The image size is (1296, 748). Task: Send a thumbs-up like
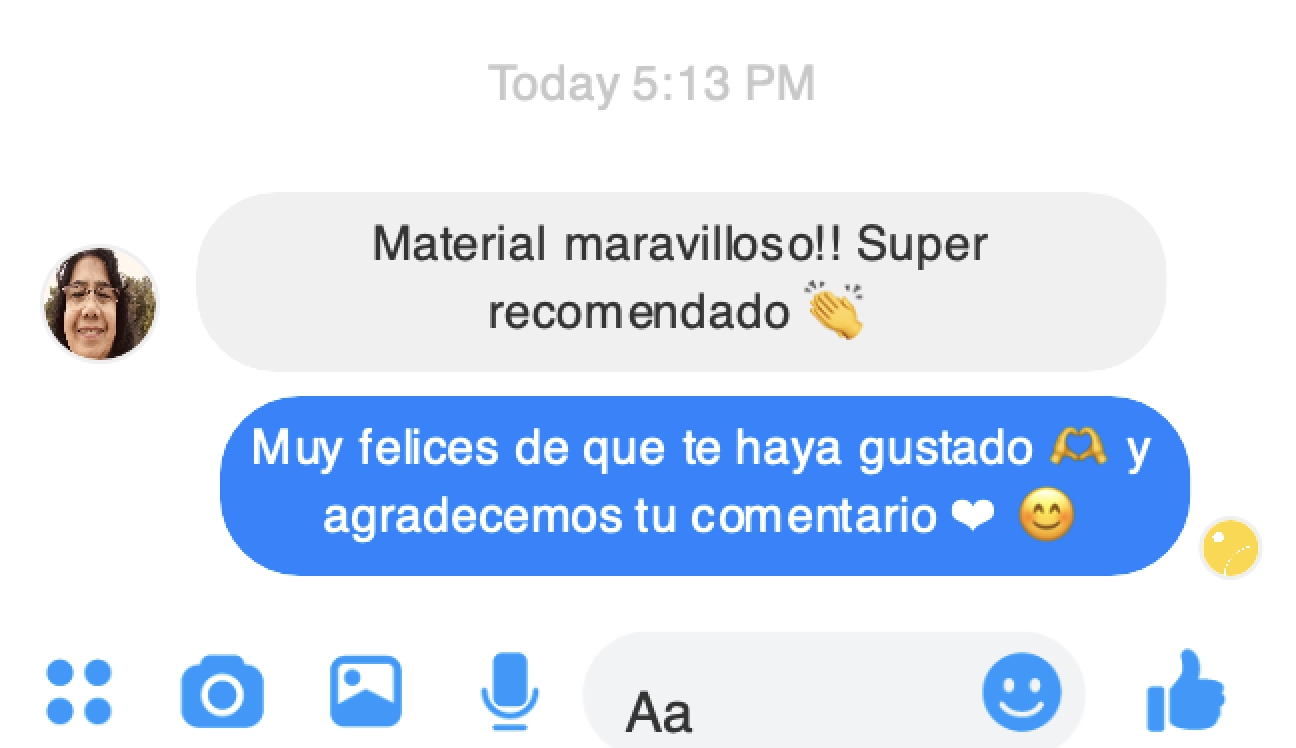pos(1187,691)
